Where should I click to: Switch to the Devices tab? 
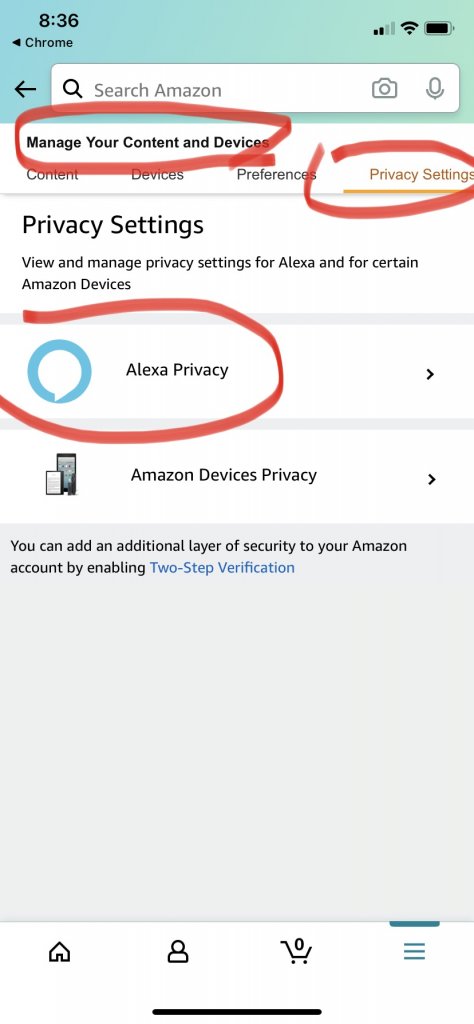157,174
